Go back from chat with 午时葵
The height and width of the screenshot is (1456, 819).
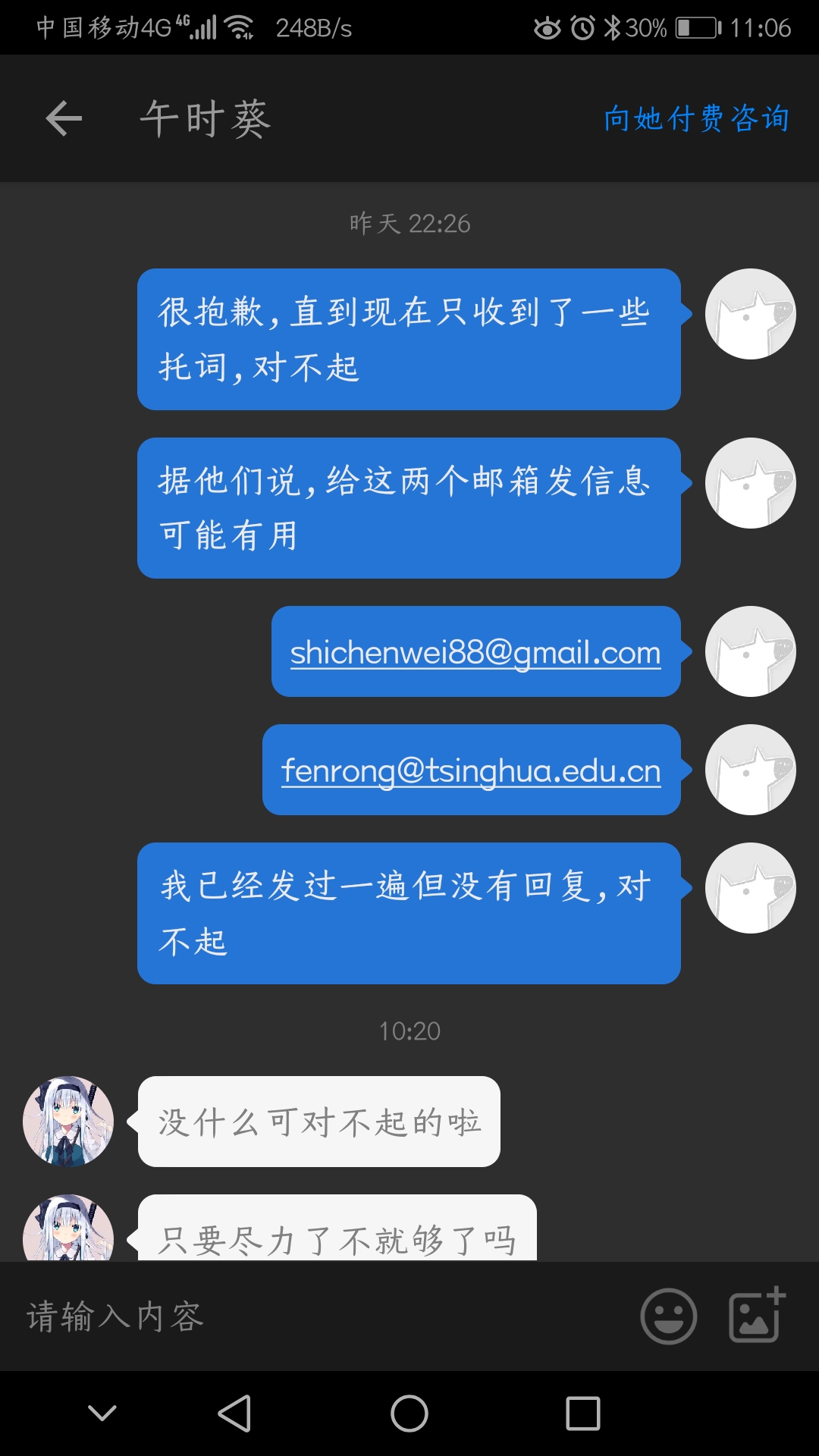coord(64,119)
